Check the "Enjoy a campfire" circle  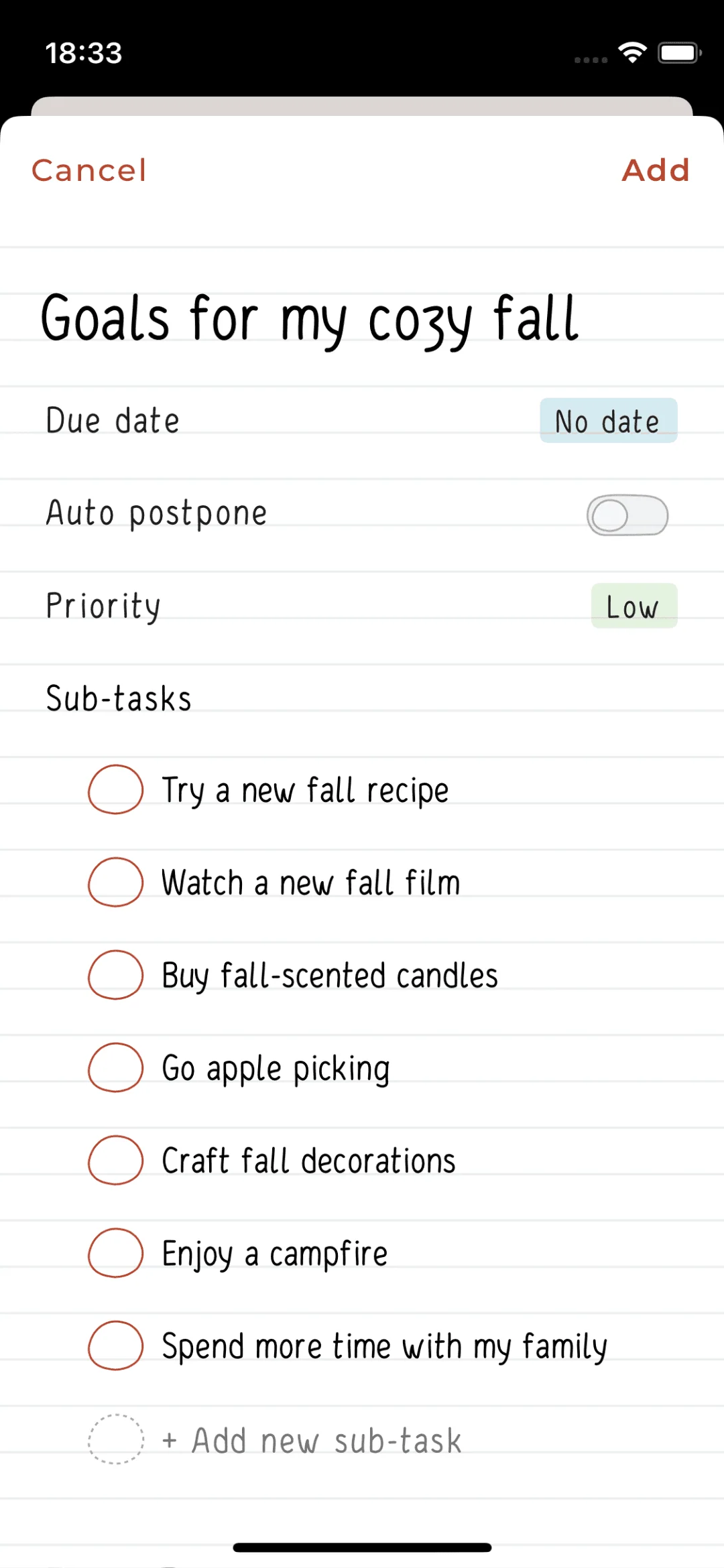[x=115, y=1252]
